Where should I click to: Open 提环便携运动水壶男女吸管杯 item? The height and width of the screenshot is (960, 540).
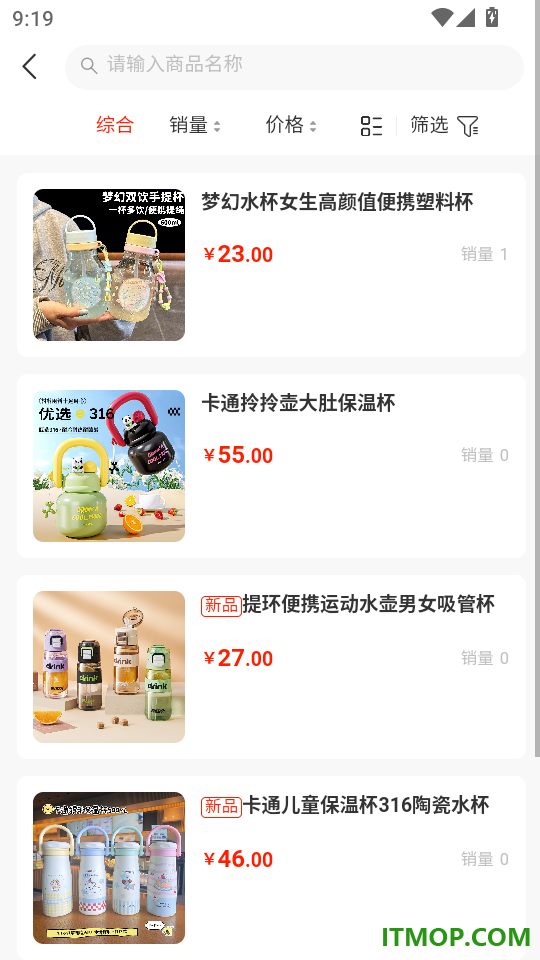tap(271, 667)
